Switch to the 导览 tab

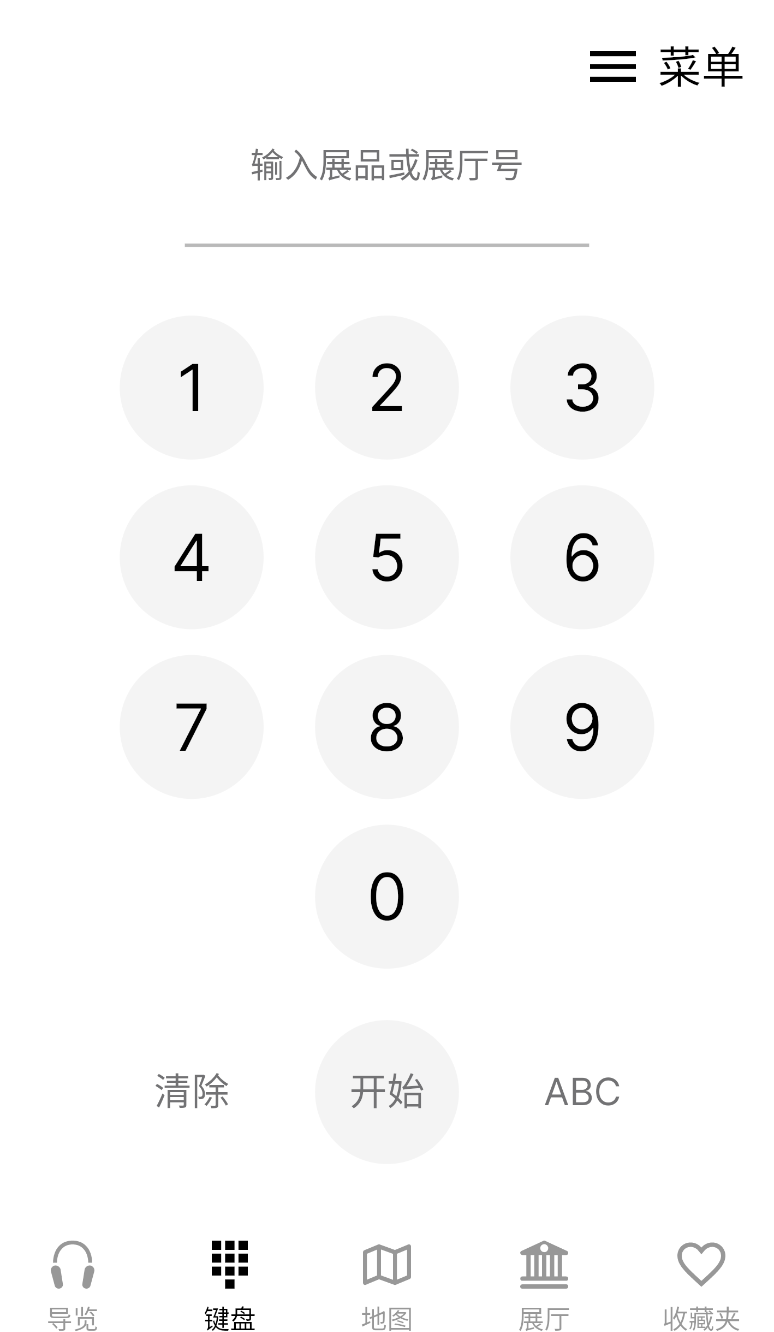pyautogui.click(x=73, y=1285)
